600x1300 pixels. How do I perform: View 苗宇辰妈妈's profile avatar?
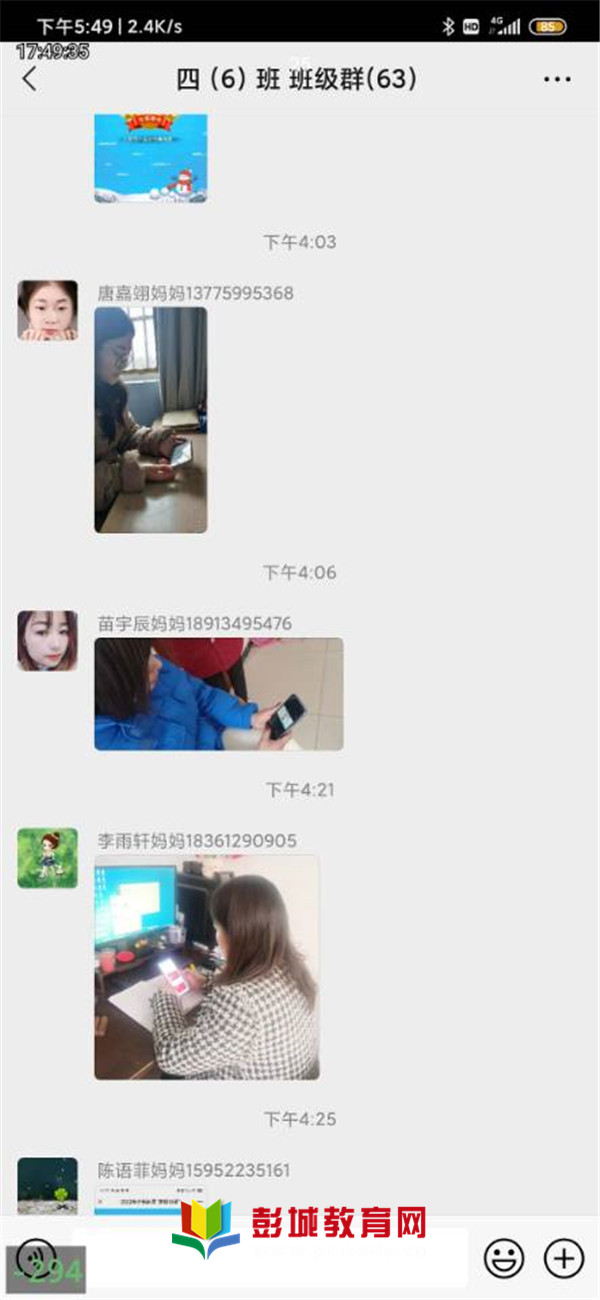(47, 641)
